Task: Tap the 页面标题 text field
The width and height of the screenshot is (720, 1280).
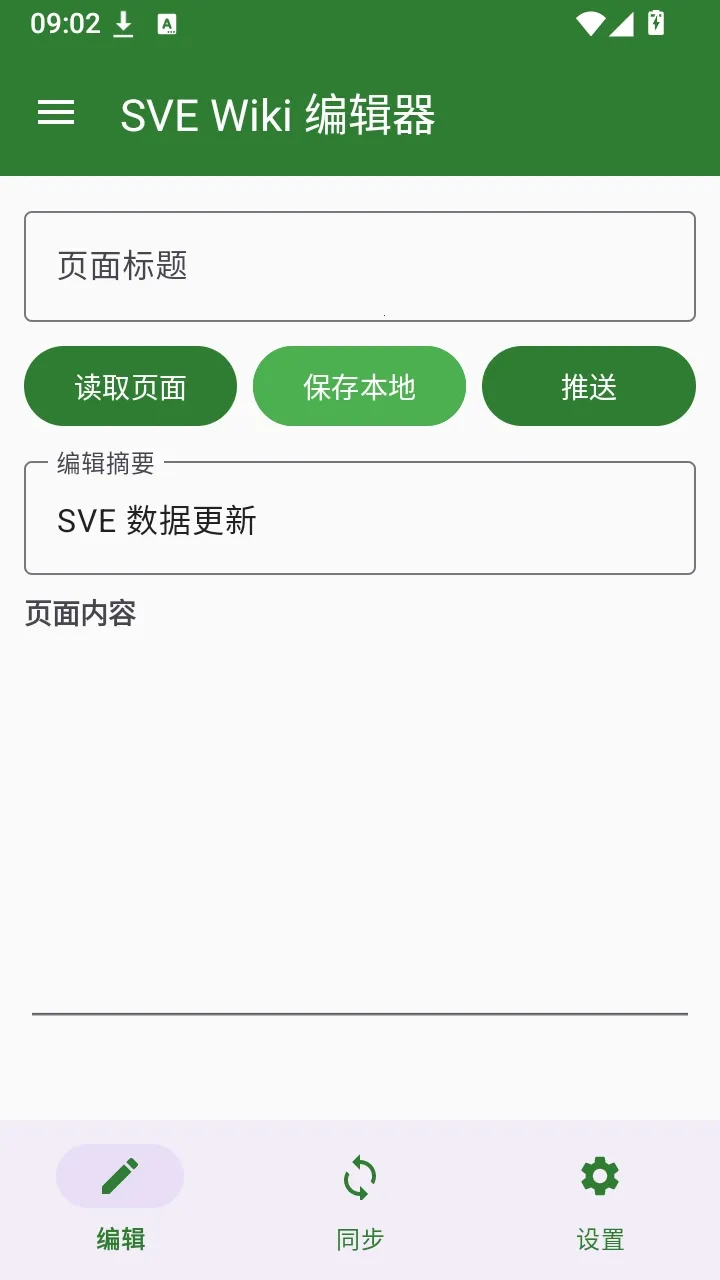Action: (360, 266)
